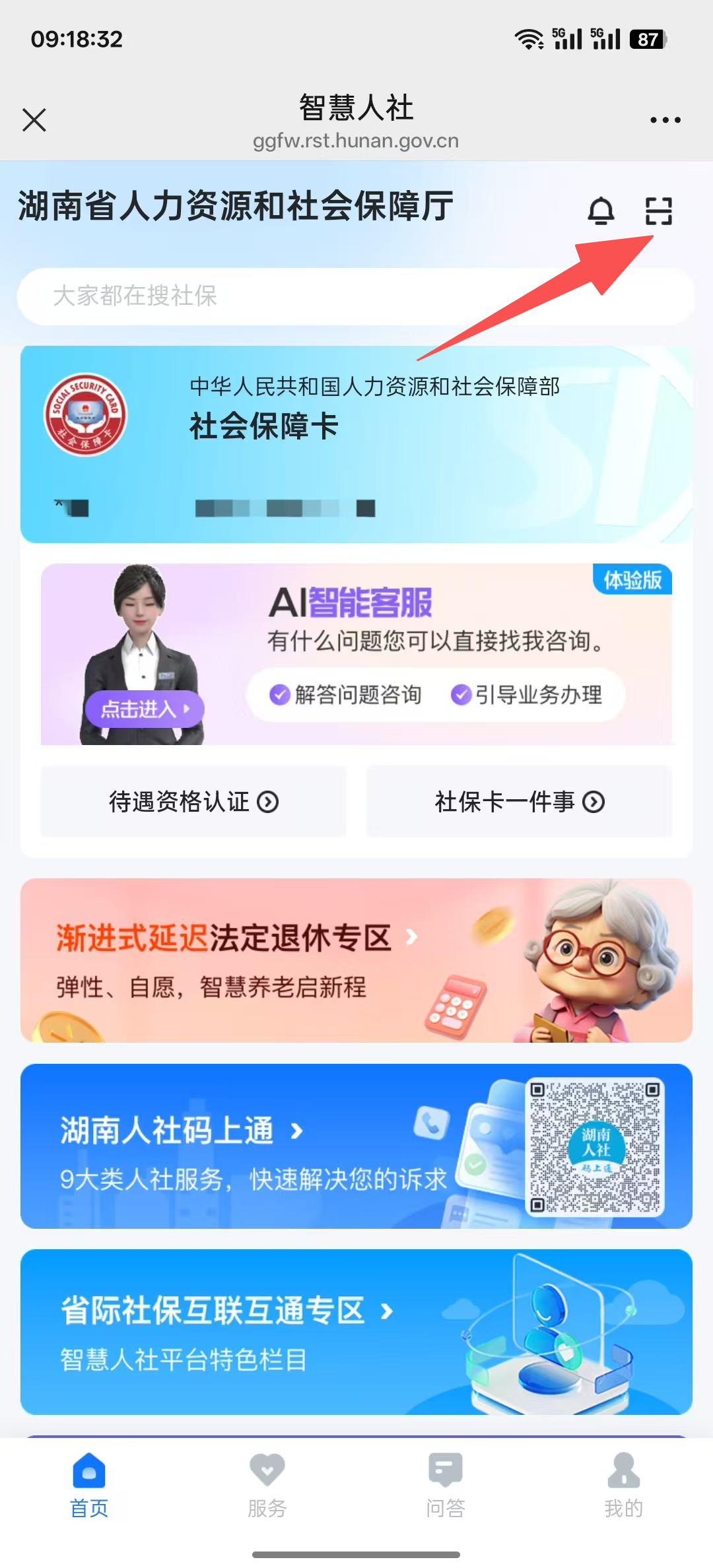Open the 渐进式延迟法定退休专区 banner

[x=355, y=960]
